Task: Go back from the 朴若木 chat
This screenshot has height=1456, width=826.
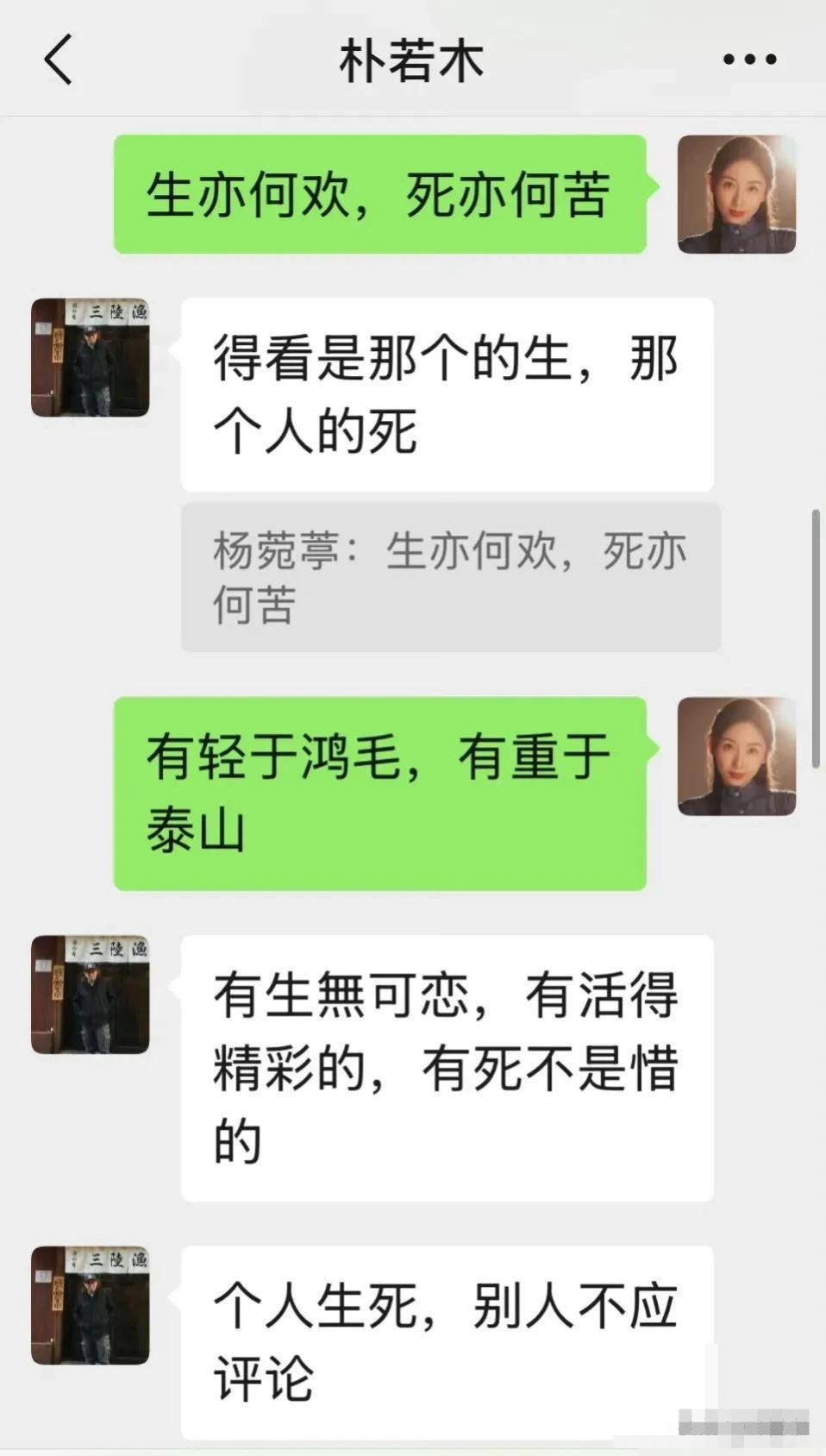Action: (x=58, y=60)
